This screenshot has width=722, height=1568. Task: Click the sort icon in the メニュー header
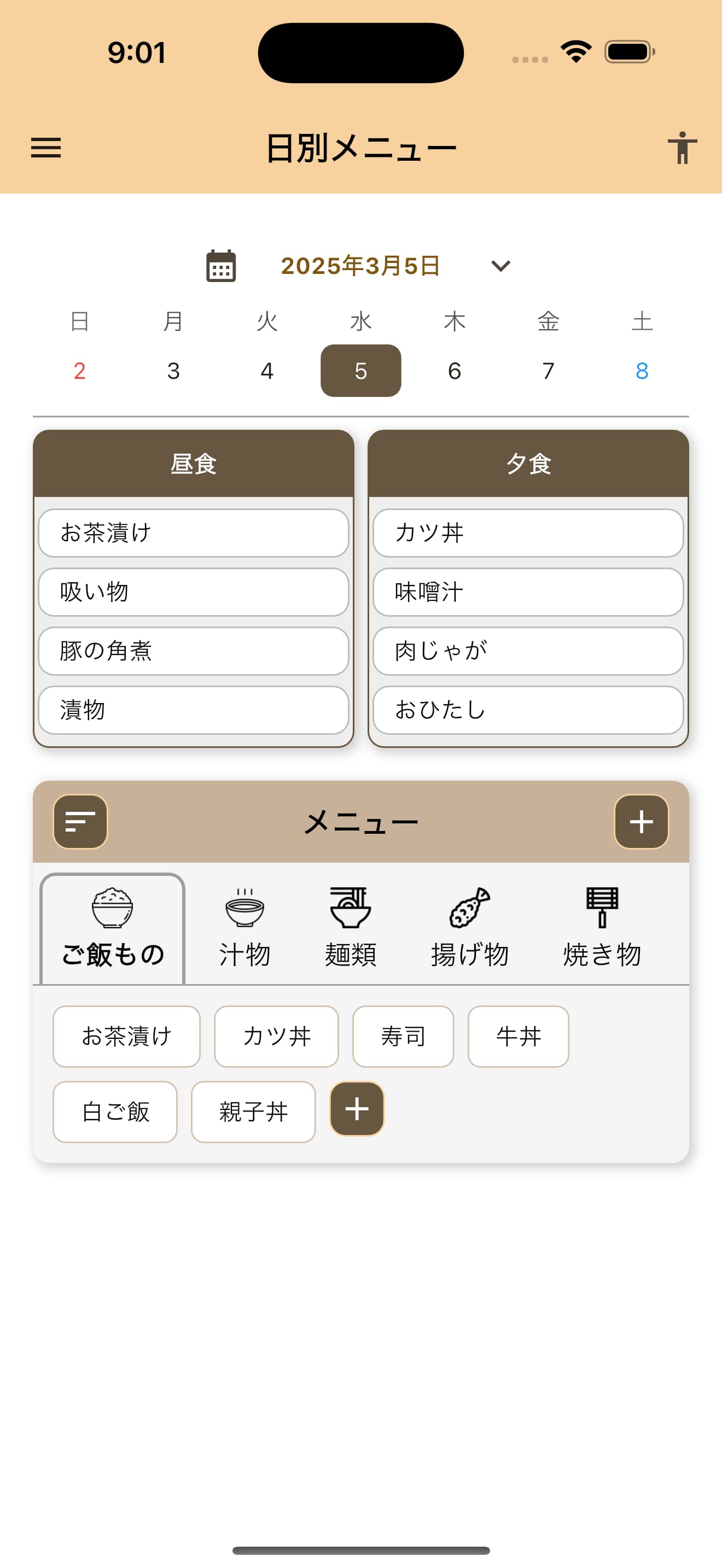80,822
